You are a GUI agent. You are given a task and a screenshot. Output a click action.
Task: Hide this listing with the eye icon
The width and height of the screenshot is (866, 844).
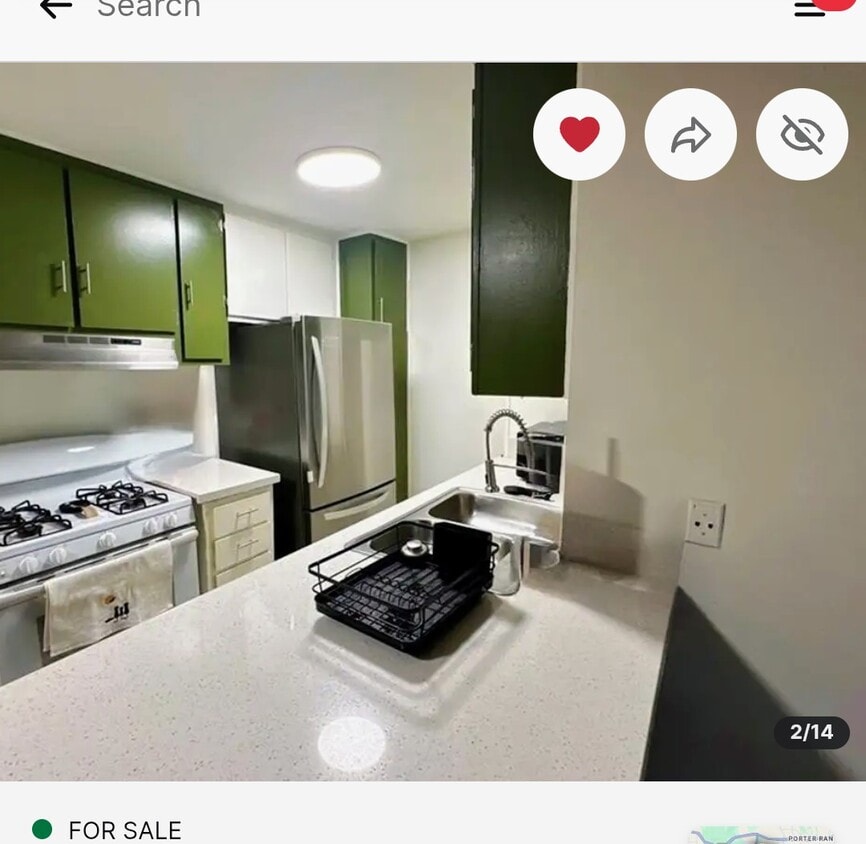click(x=802, y=135)
